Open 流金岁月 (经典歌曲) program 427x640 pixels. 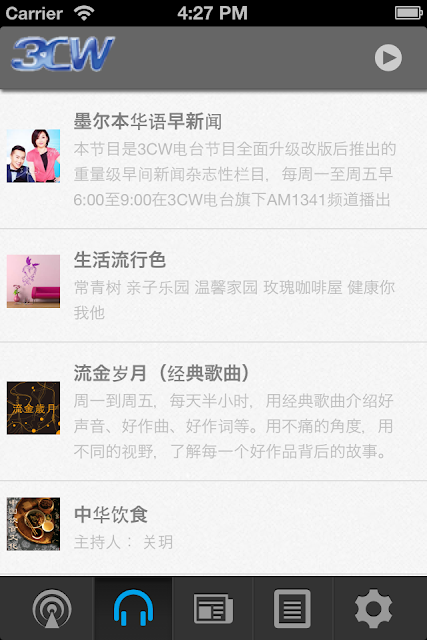tap(214, 411)
